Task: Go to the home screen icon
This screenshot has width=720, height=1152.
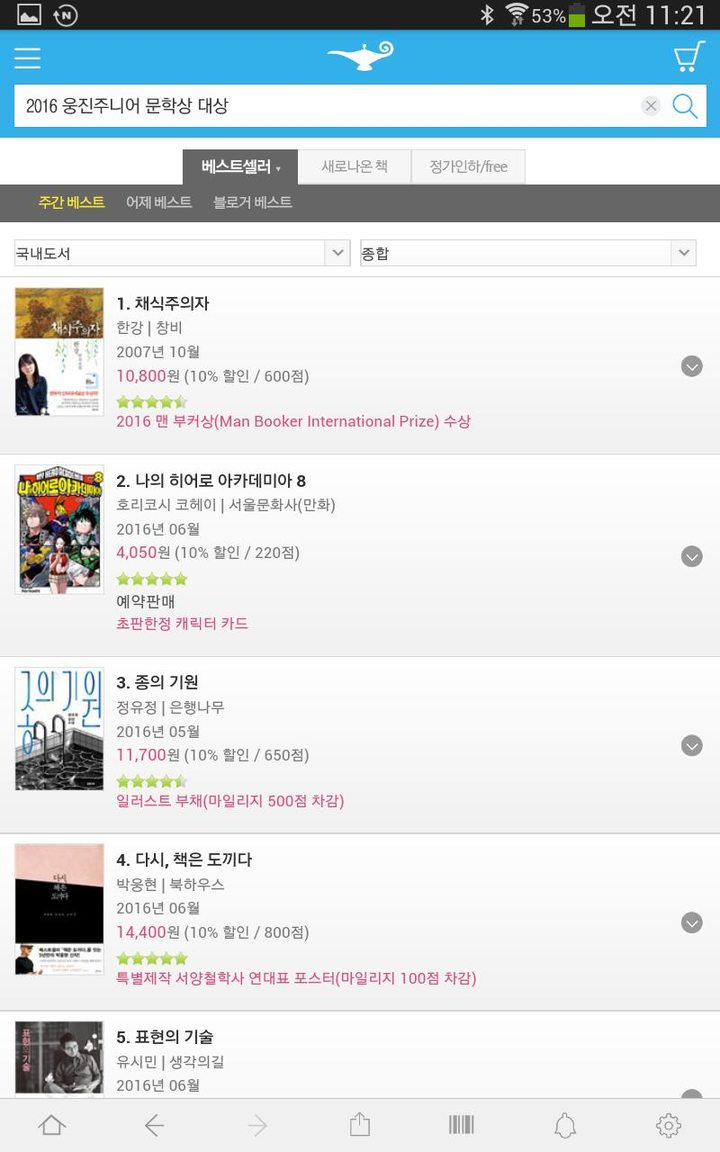Action: click(52, 1126)
